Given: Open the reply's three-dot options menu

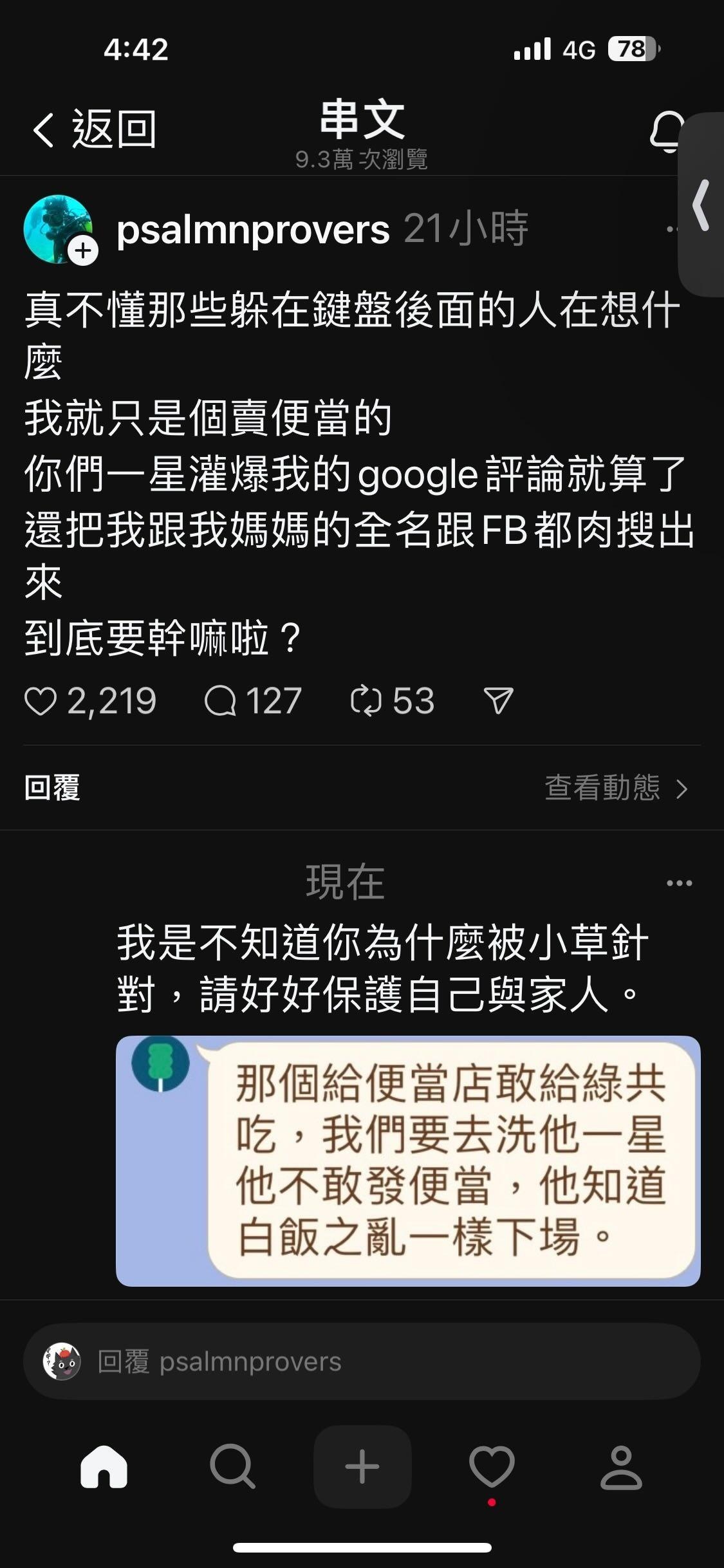Looking at the screenshot, I should pyautogui.click(x=679, y=883).
